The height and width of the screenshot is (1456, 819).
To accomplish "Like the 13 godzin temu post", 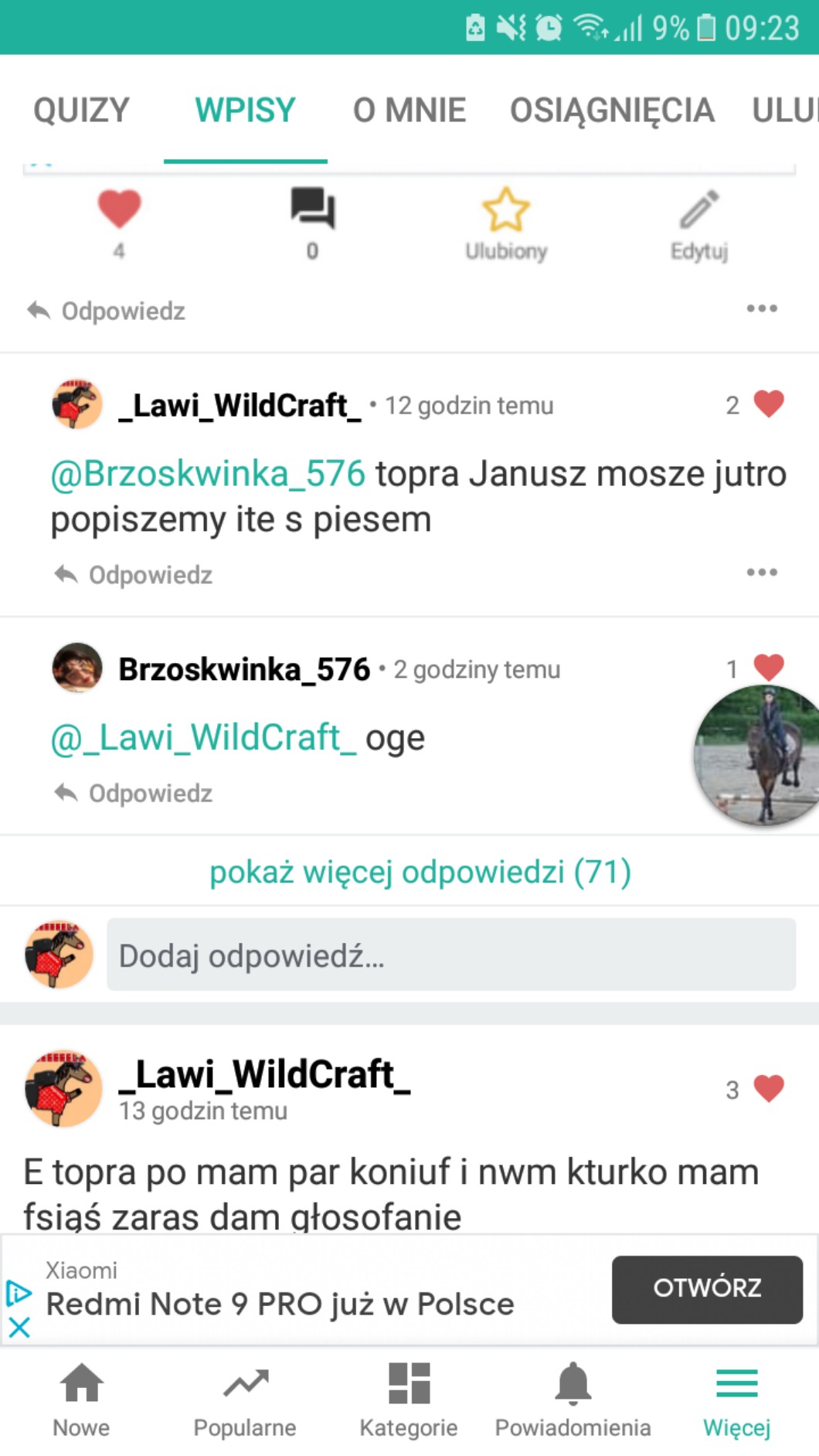I will [768, 1089].
